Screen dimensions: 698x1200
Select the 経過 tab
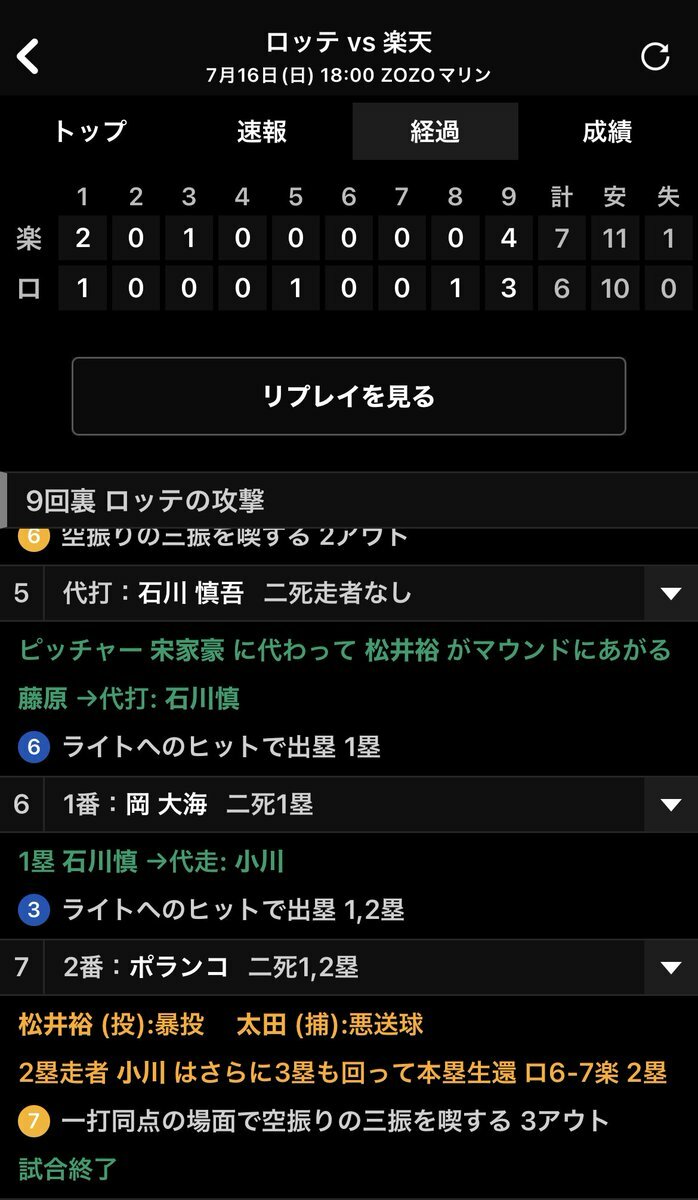435,131
